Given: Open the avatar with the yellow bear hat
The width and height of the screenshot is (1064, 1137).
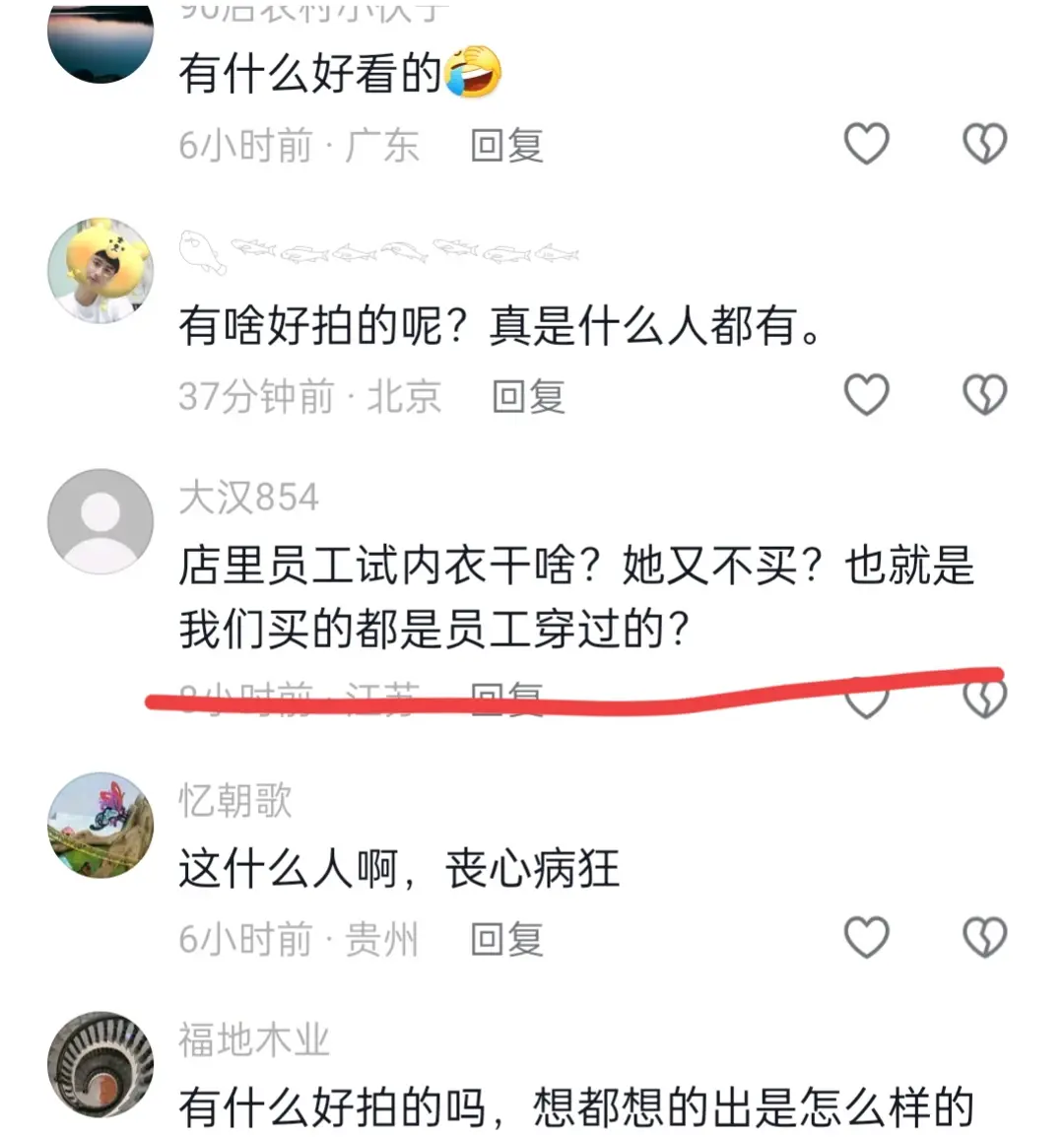Looking at the screenshot, I should (100, 270).
